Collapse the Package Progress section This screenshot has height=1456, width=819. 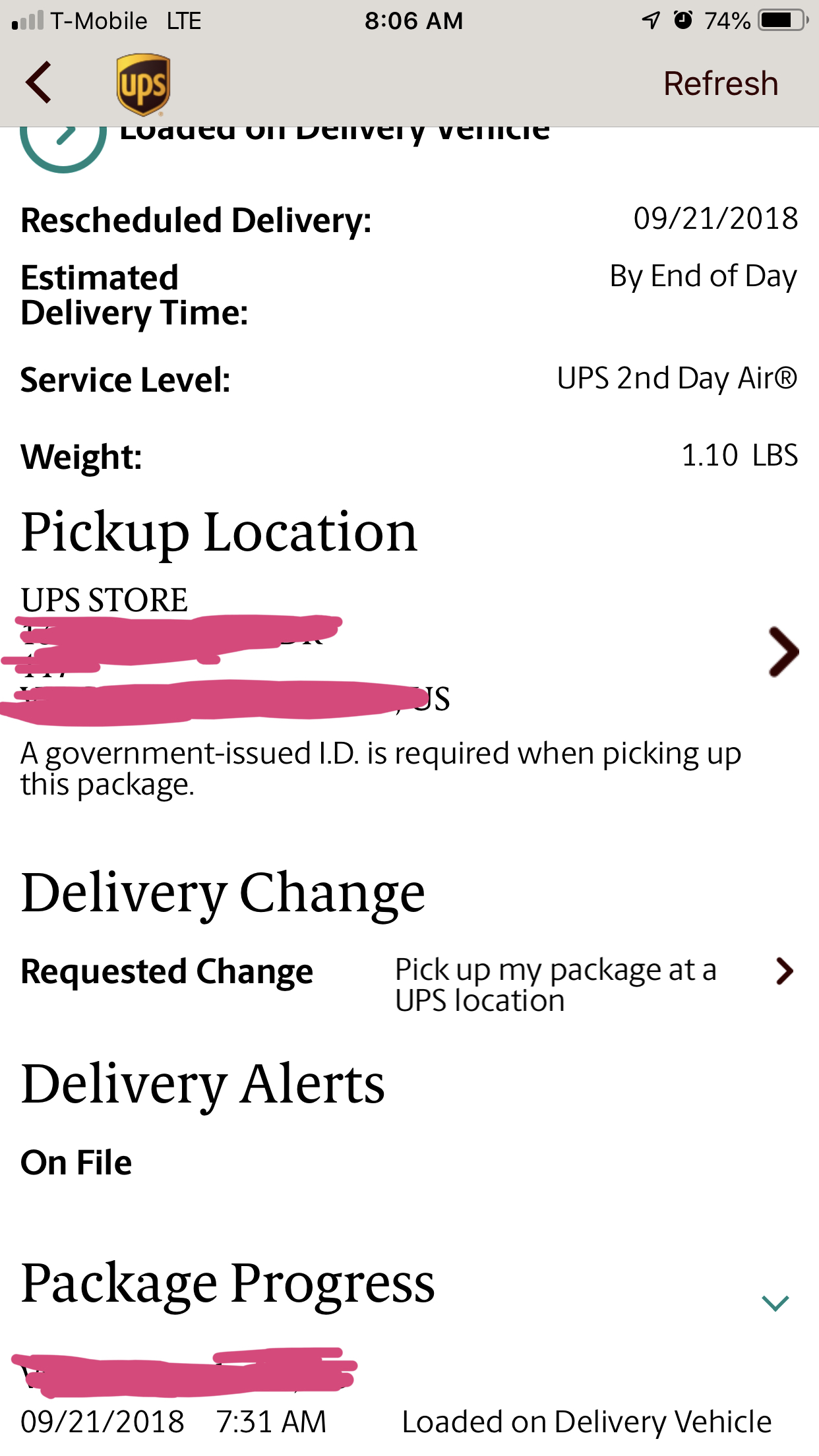coord(775,1303)
